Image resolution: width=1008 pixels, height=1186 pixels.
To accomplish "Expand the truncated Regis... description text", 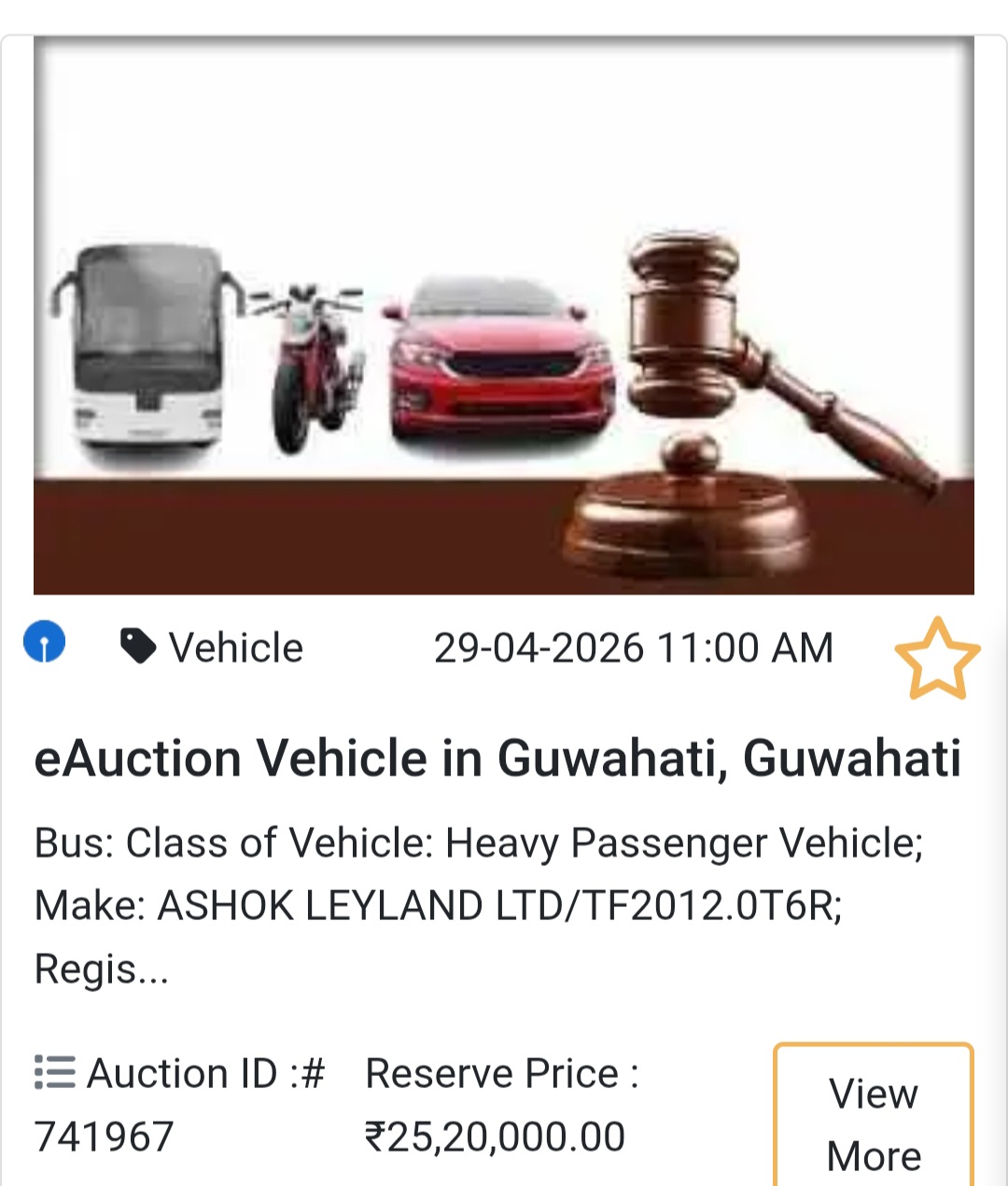I will point(98,968).
